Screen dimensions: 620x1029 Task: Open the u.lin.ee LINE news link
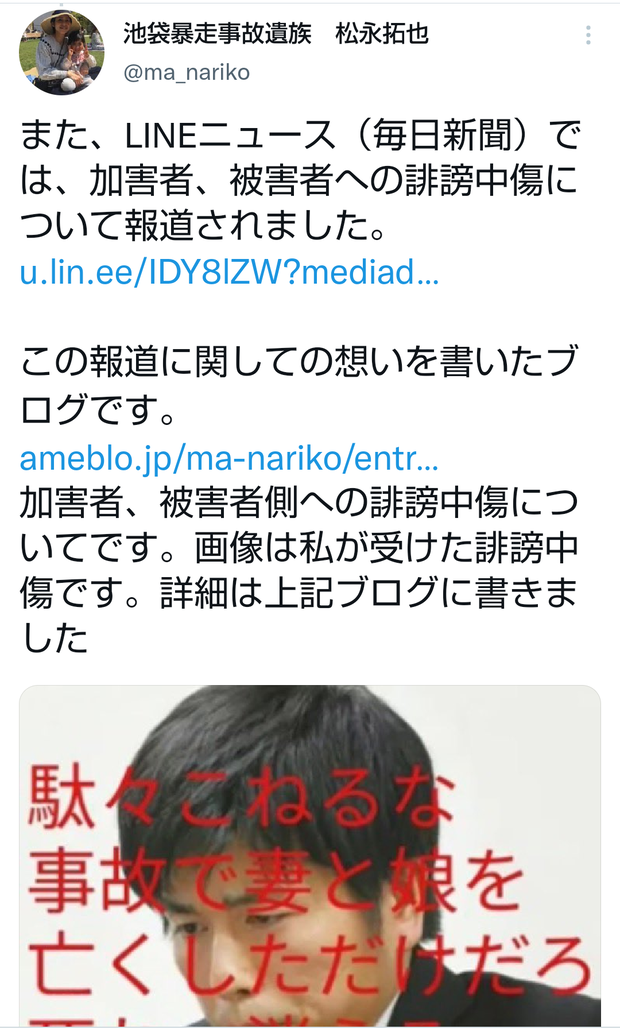(228, 273)
